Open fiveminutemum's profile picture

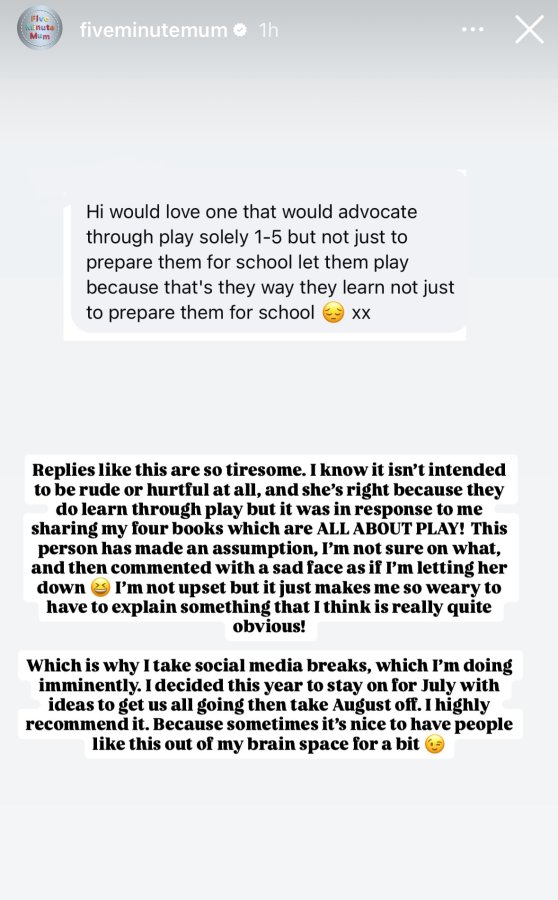(x=40, y=28)
